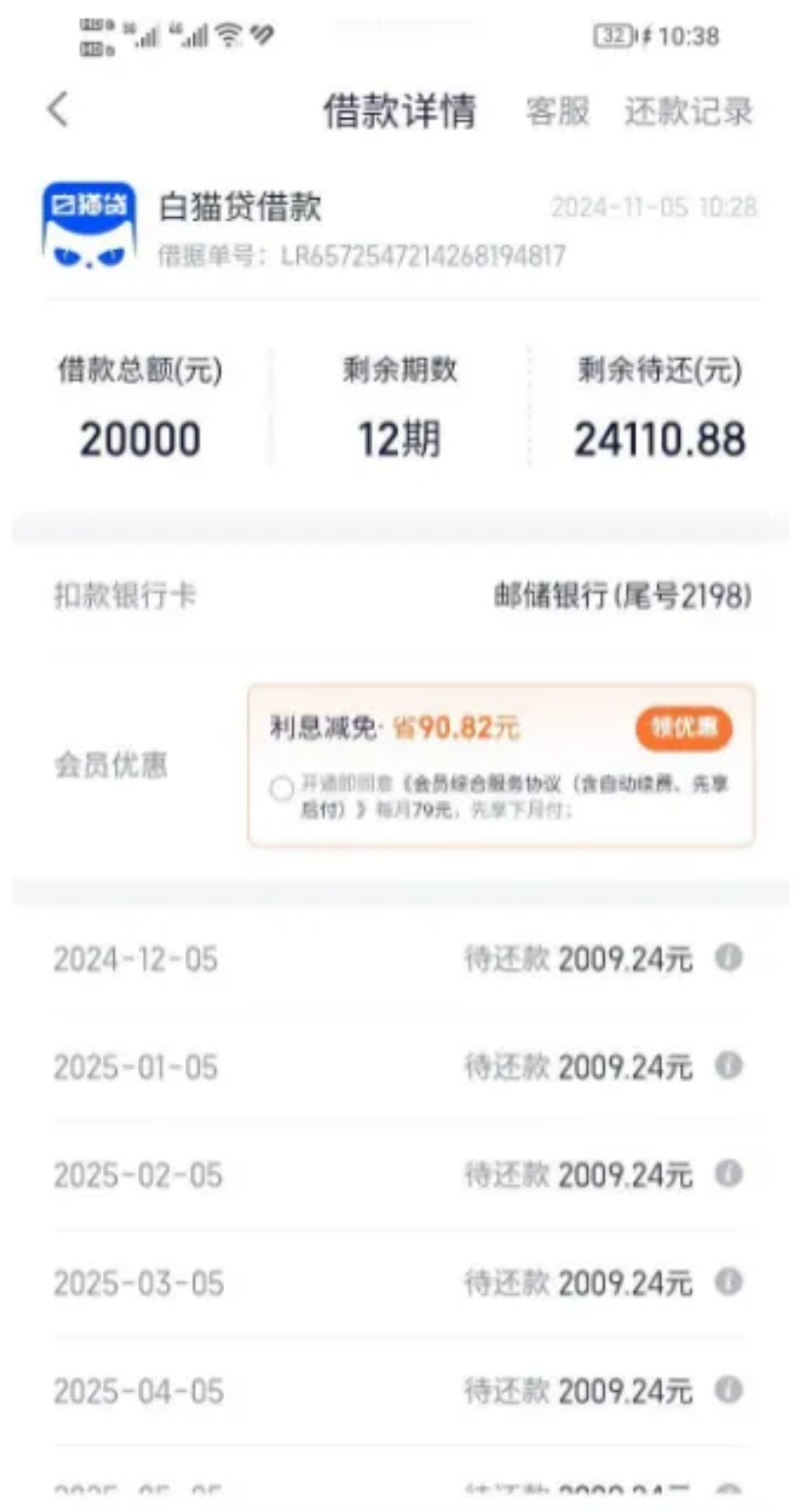This screenshot has height=1512, width=807.
Task: Claim the 领优惠 interest discount
Action: coord(684,729)
